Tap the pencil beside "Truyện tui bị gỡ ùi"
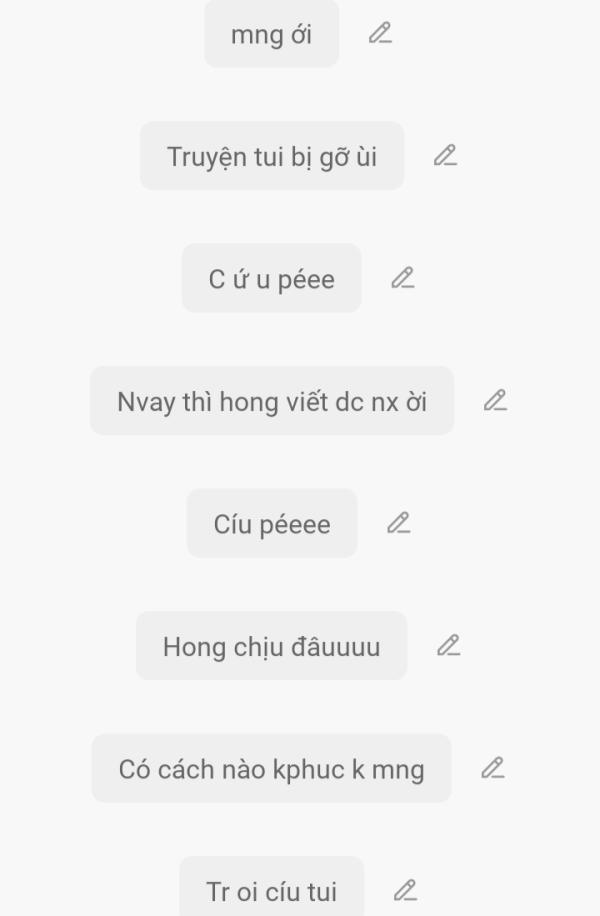The width and height of the screenshot is (600, 916). tap(445, 156)
